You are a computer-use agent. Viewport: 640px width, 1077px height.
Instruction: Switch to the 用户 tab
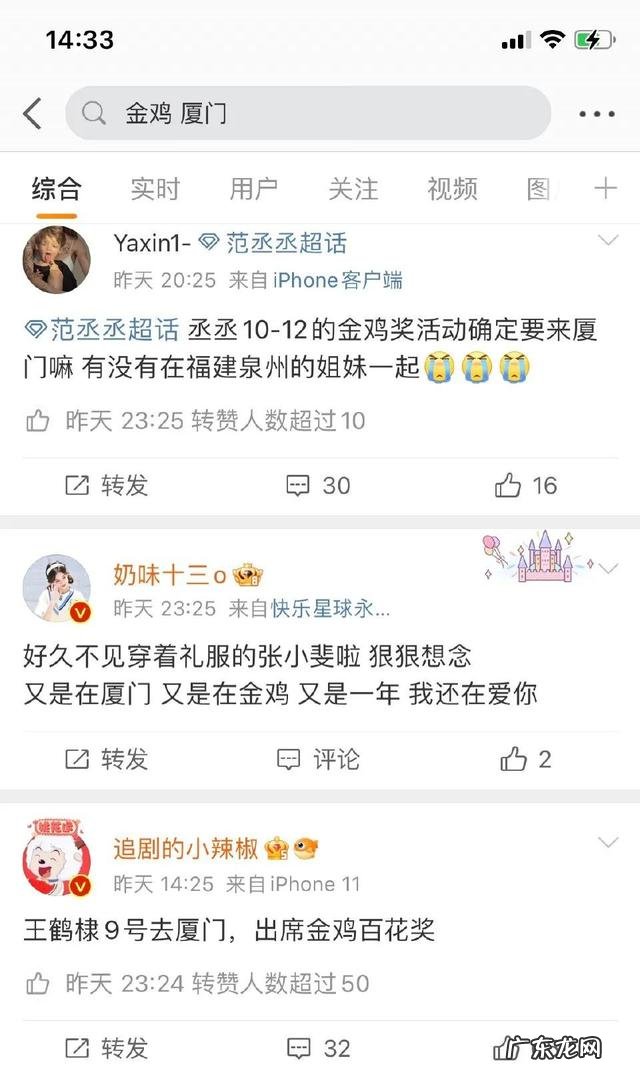[x=253, y=188]
